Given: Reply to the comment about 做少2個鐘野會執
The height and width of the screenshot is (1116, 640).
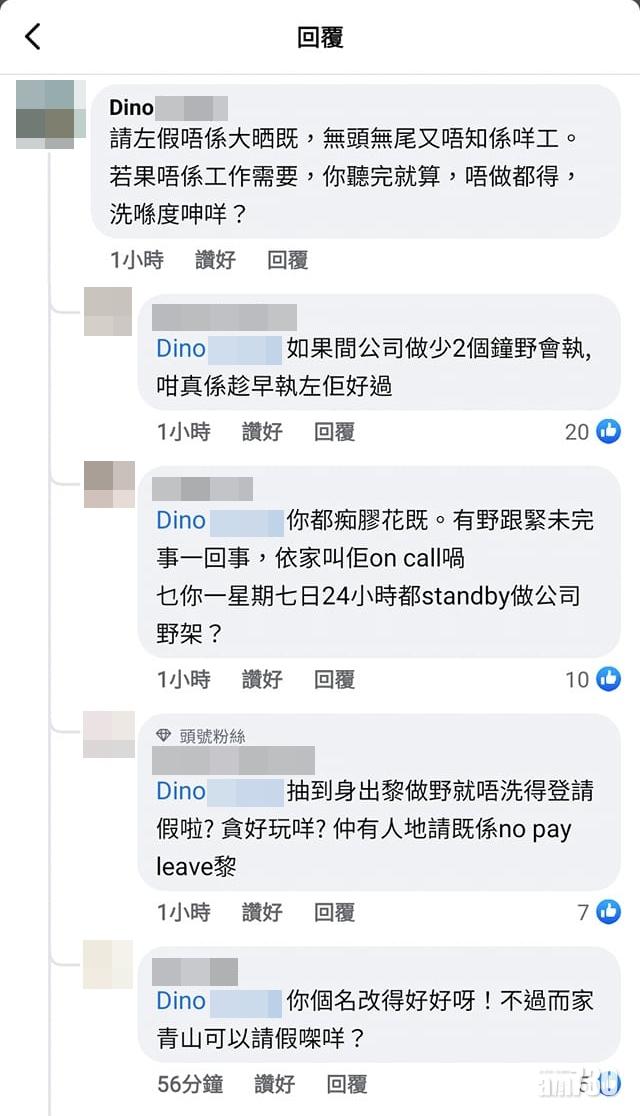Looking at the screenshot, I should (334, 432).
